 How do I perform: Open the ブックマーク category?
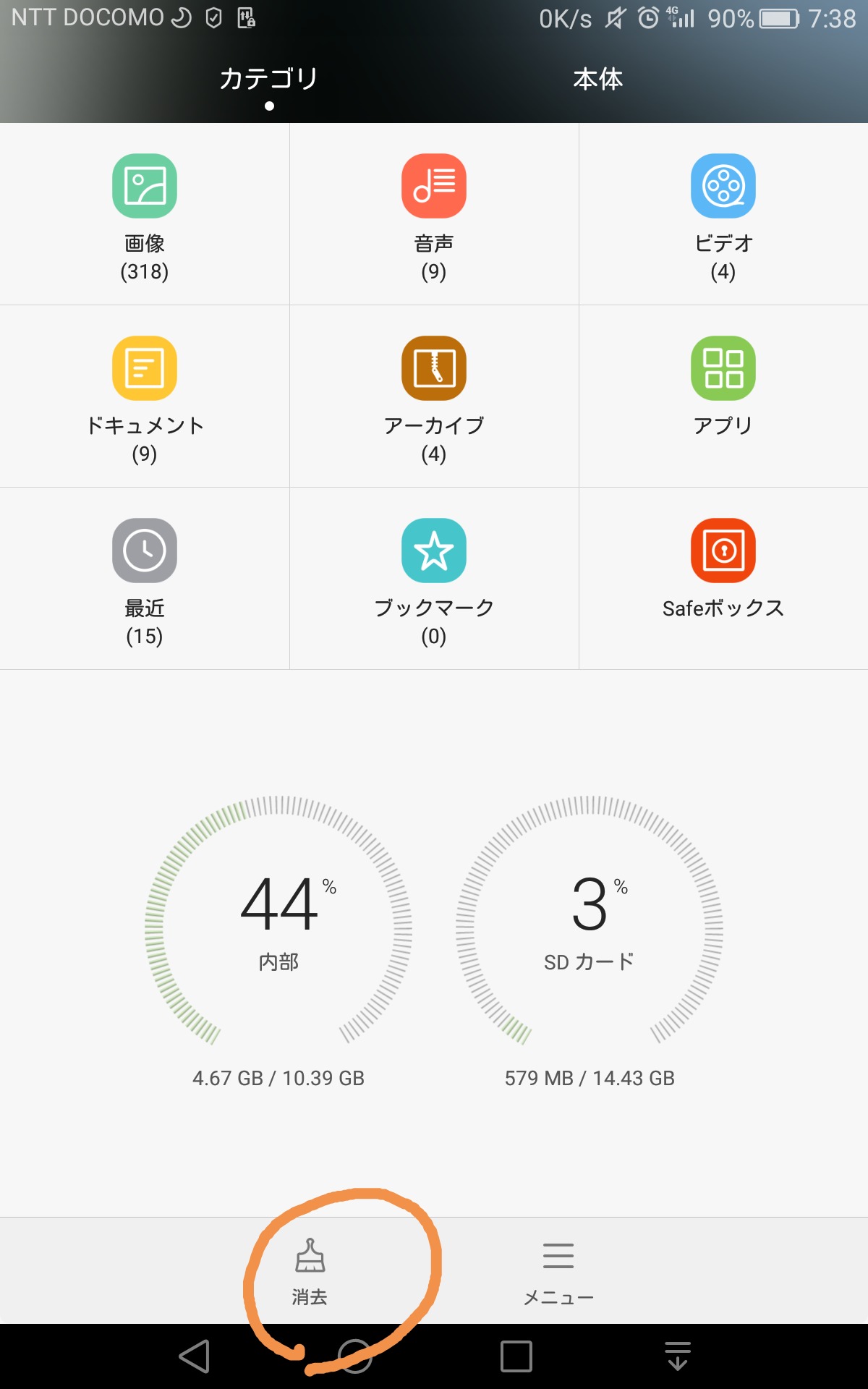coord(434,579)
